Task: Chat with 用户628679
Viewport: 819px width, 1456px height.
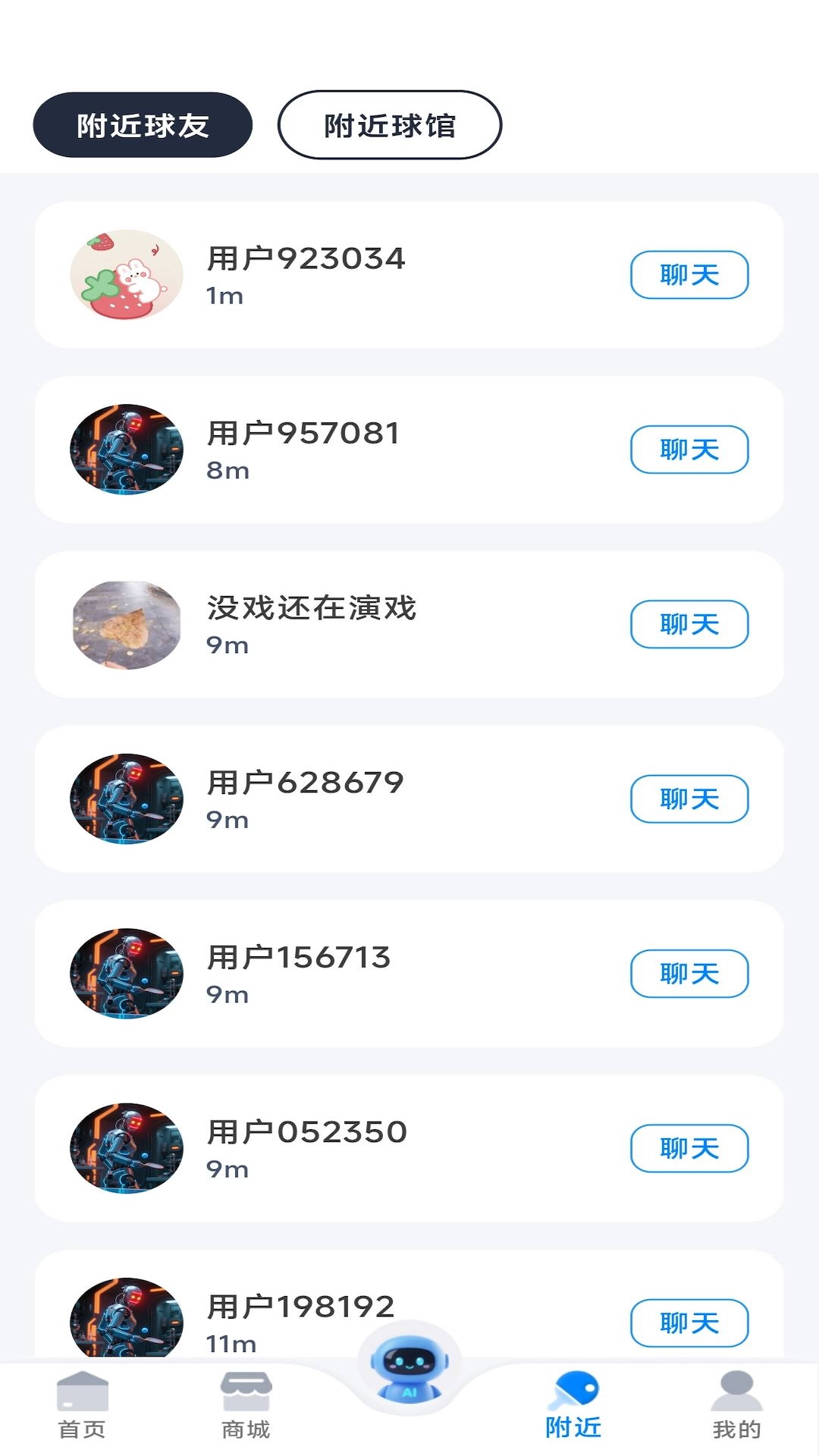Action: click(689, 799)
